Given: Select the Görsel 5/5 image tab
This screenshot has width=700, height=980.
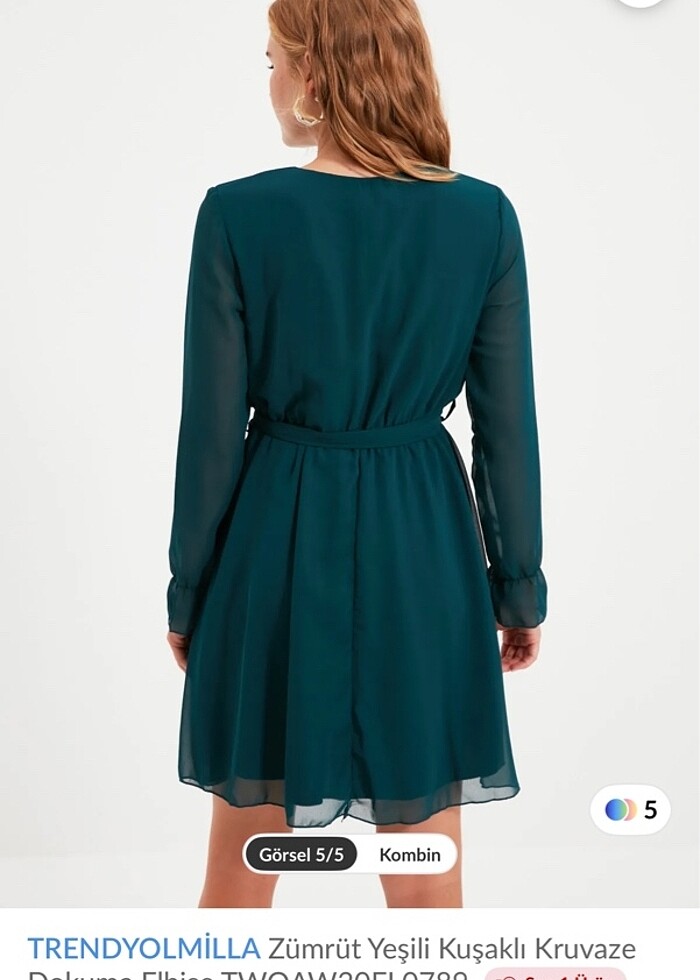Looking at the screenshot, I should [301, 855].
